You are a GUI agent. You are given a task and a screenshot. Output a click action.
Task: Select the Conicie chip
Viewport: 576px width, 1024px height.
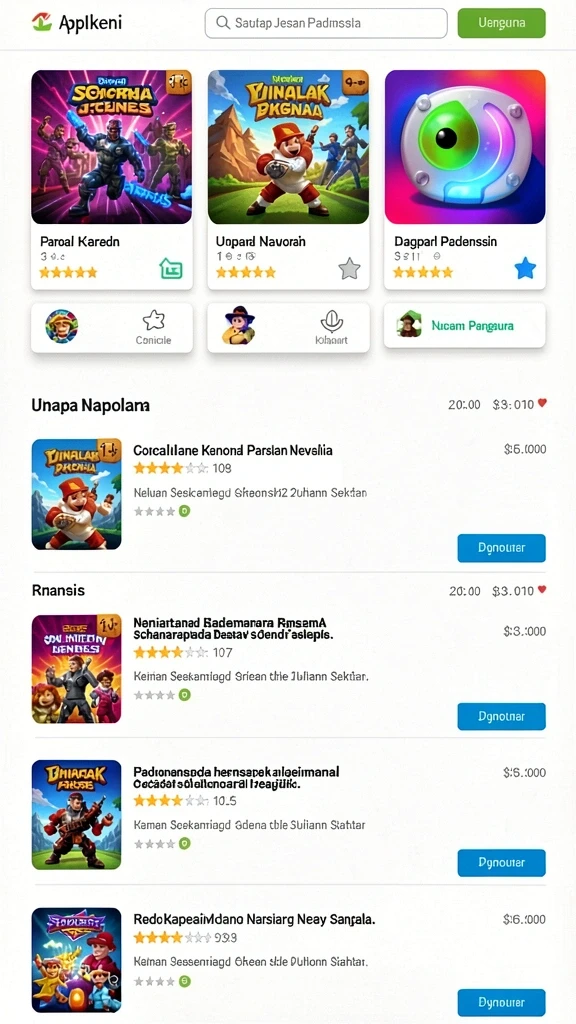112,327
